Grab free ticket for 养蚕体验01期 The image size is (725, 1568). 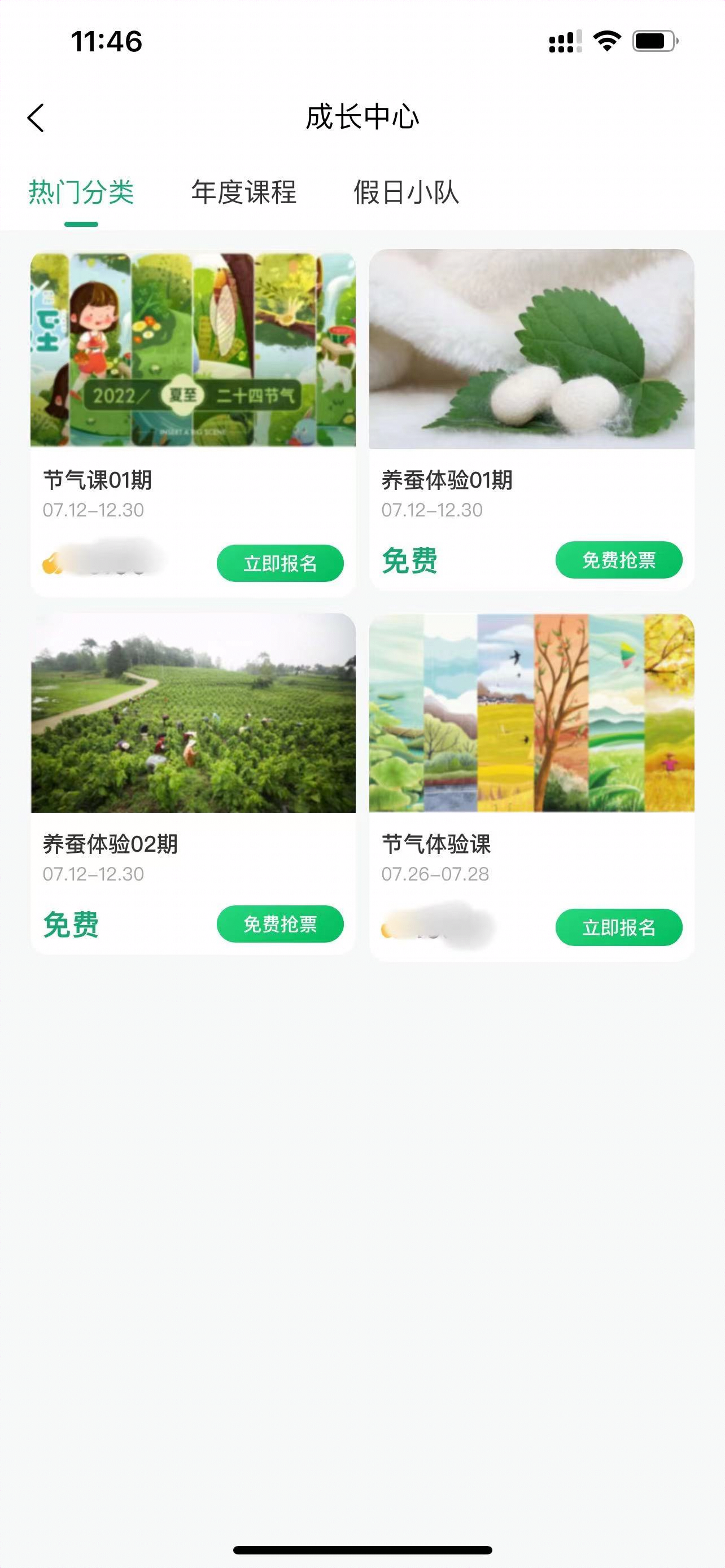(618, 559)
